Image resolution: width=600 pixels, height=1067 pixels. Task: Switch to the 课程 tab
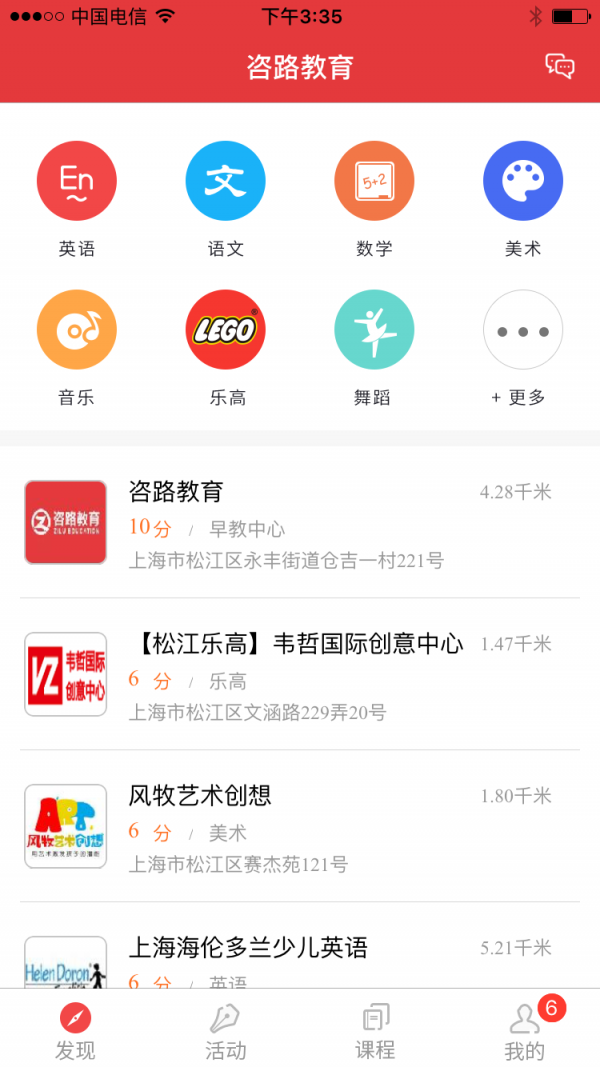coord(375,1032)
